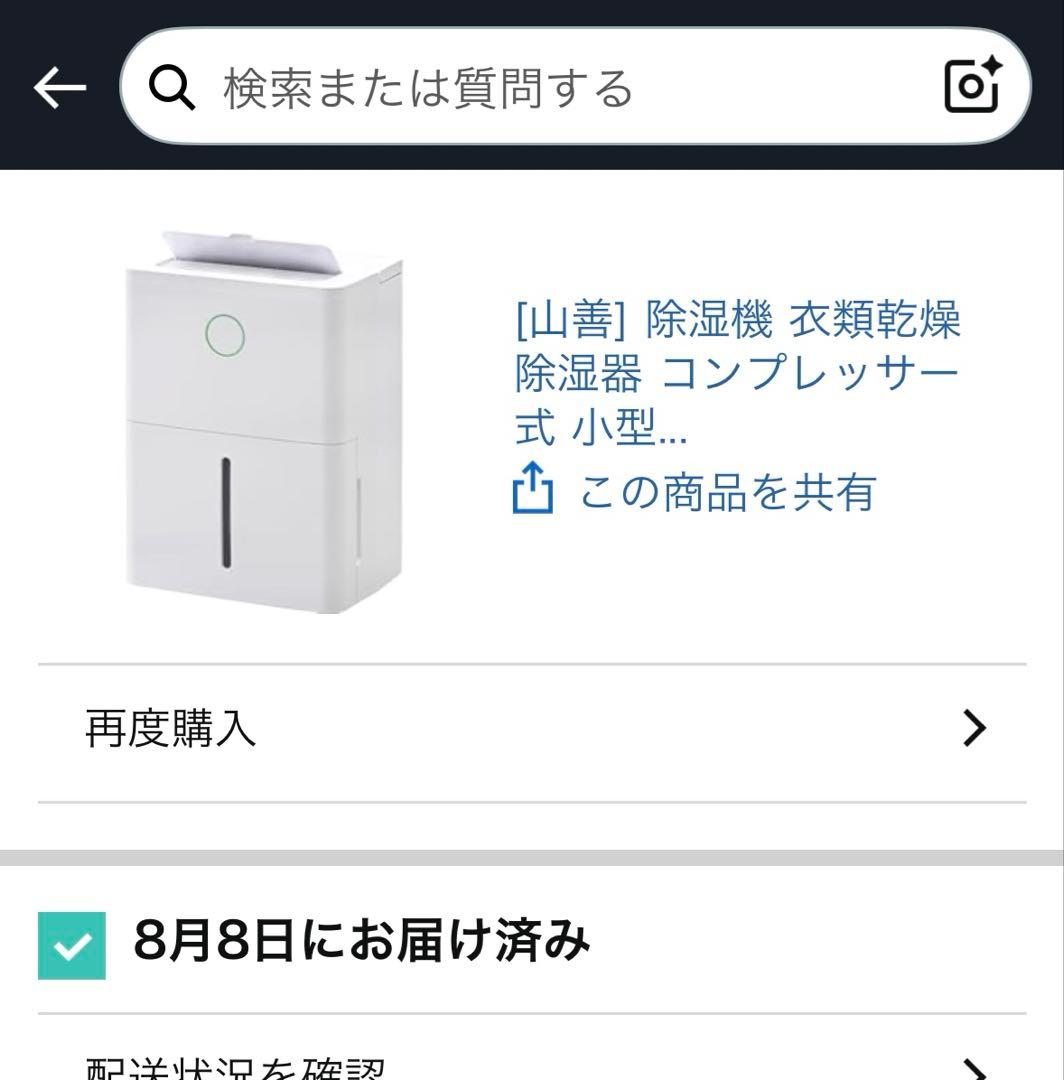Tap the right-pointing arrow beside 再度購入
This screenshot has width=1064, height=1080.
tap(973, 731)
